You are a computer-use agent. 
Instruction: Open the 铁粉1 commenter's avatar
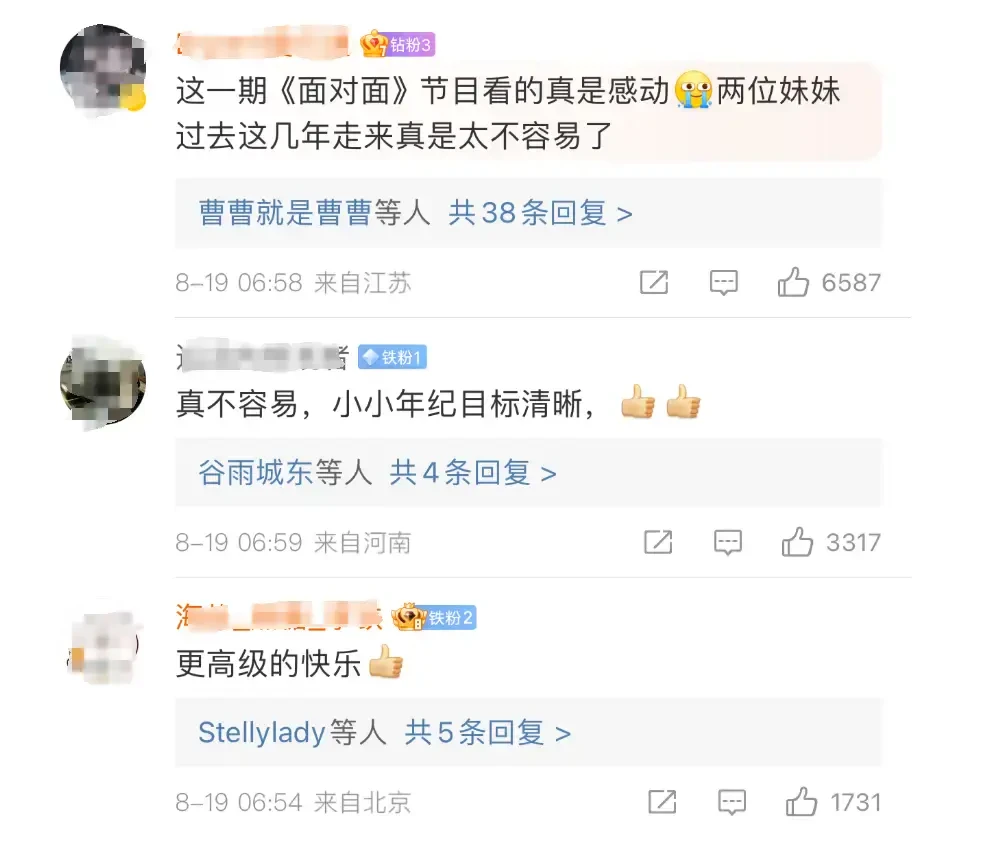pos(103,382)
